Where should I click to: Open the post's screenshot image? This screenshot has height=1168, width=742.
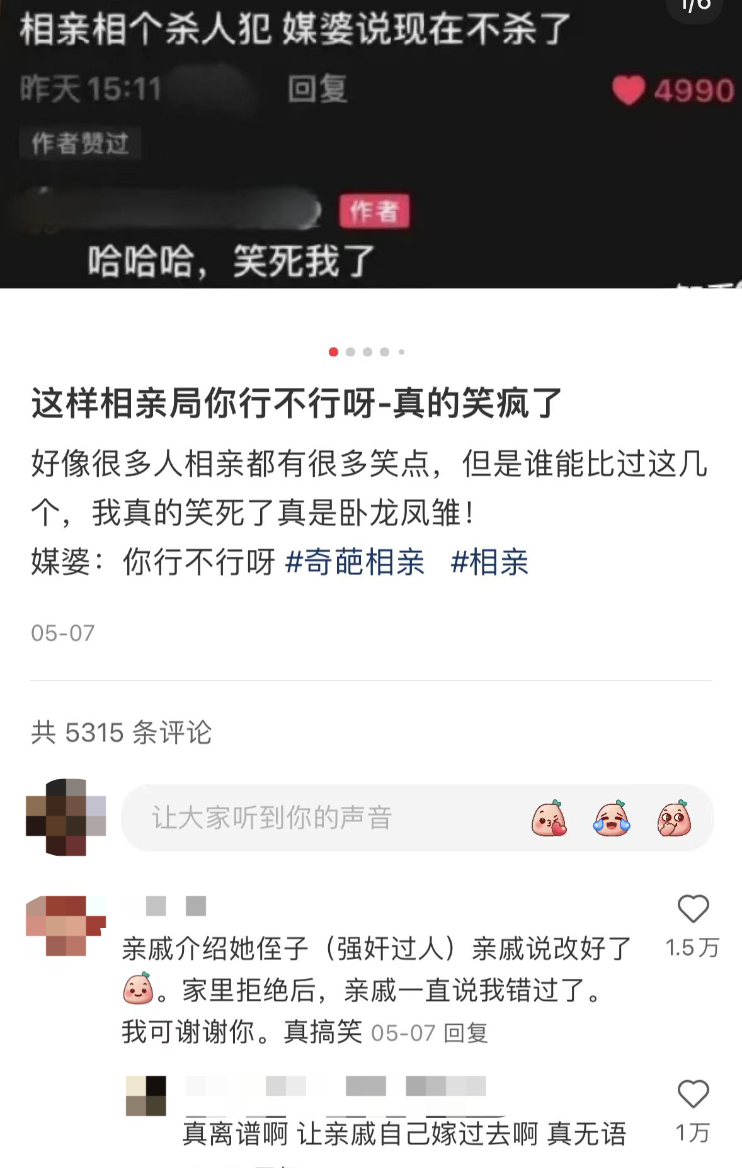pyautogui.click(x=371, y=144)
